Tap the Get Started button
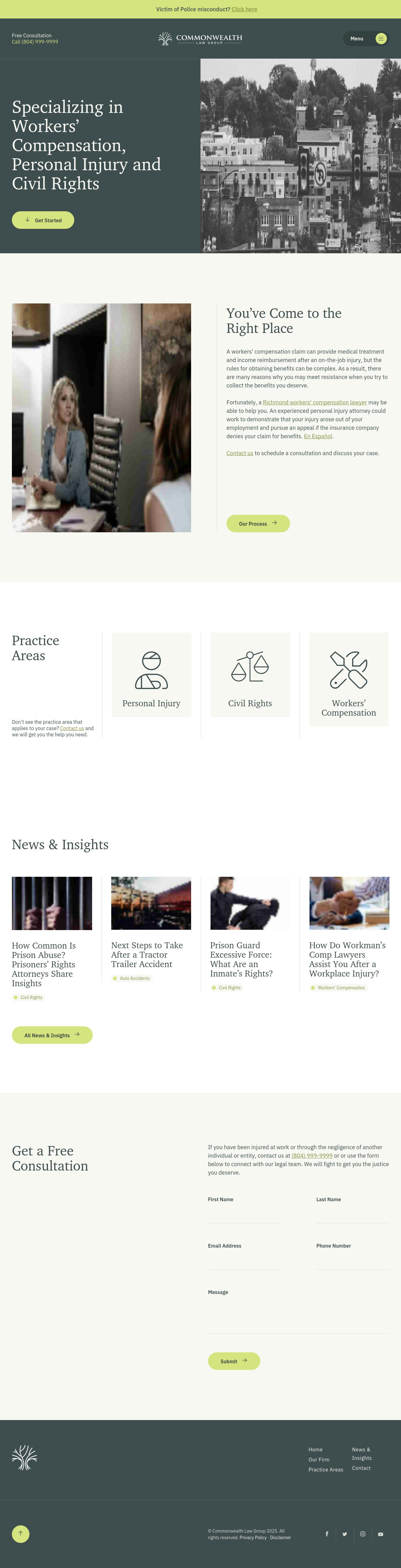 tap(43, 220)
